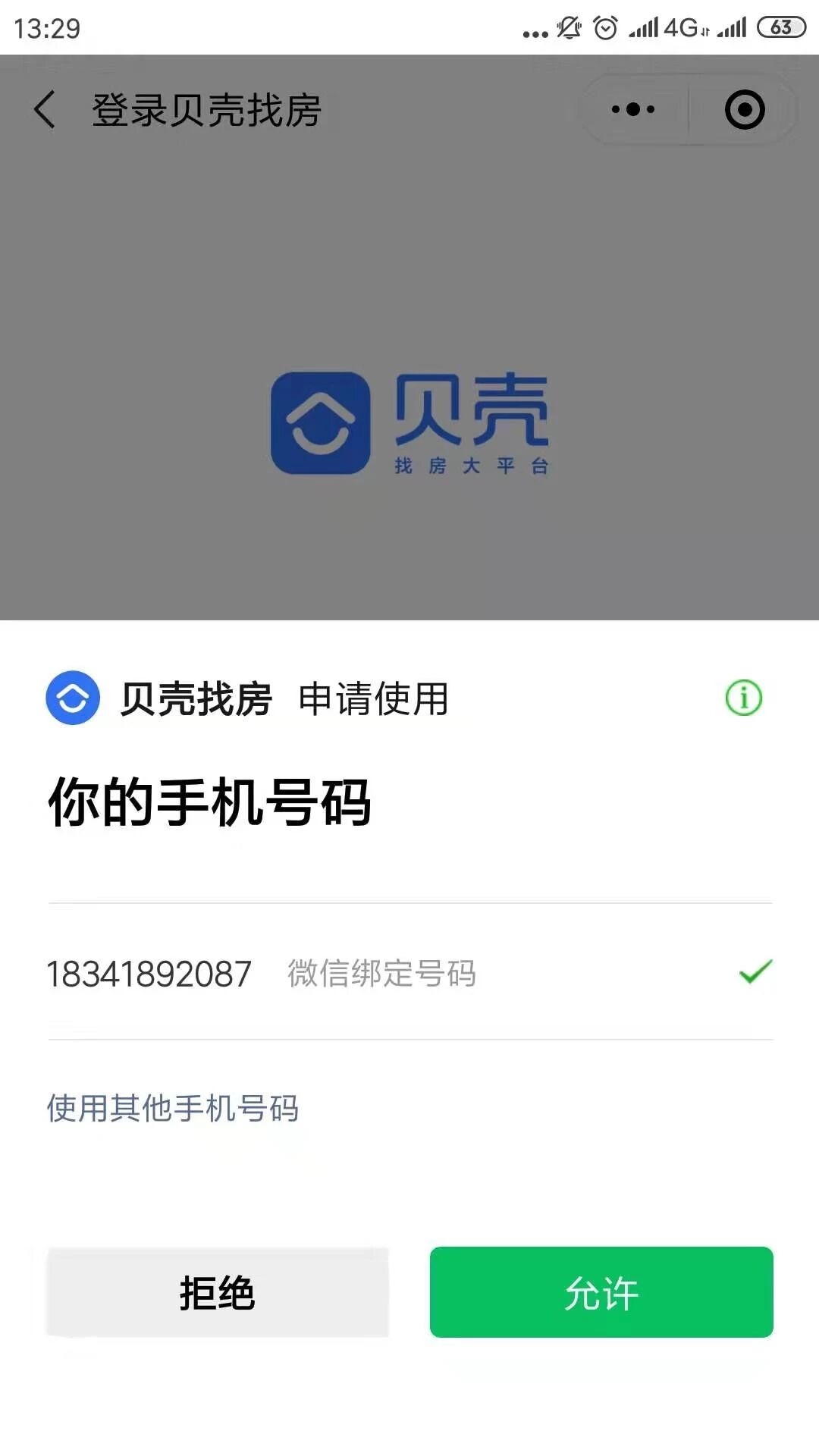Go back from 登录贝壳找房 page
819x1456 pixels.
point(45,110)
